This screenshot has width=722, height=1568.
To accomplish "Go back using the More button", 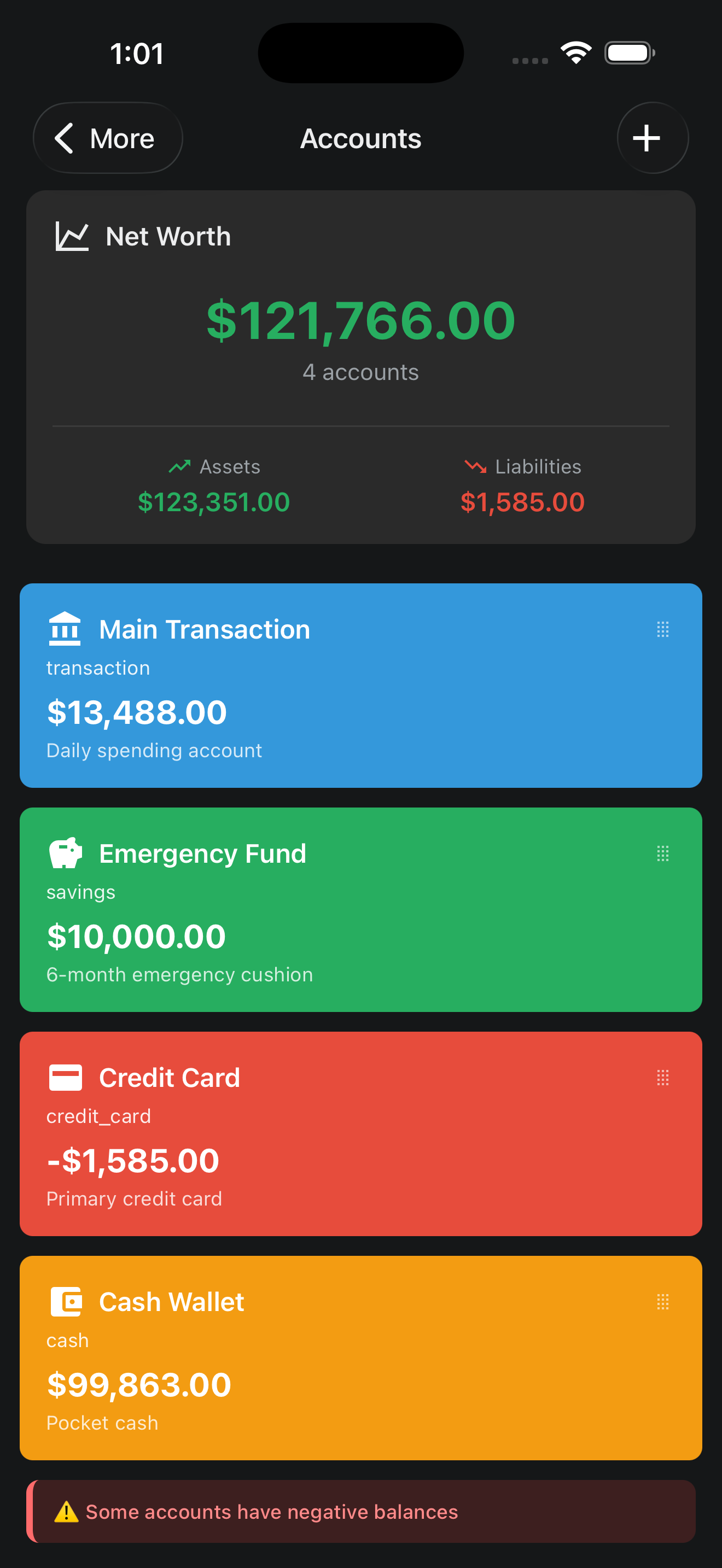I will (107, 138).
